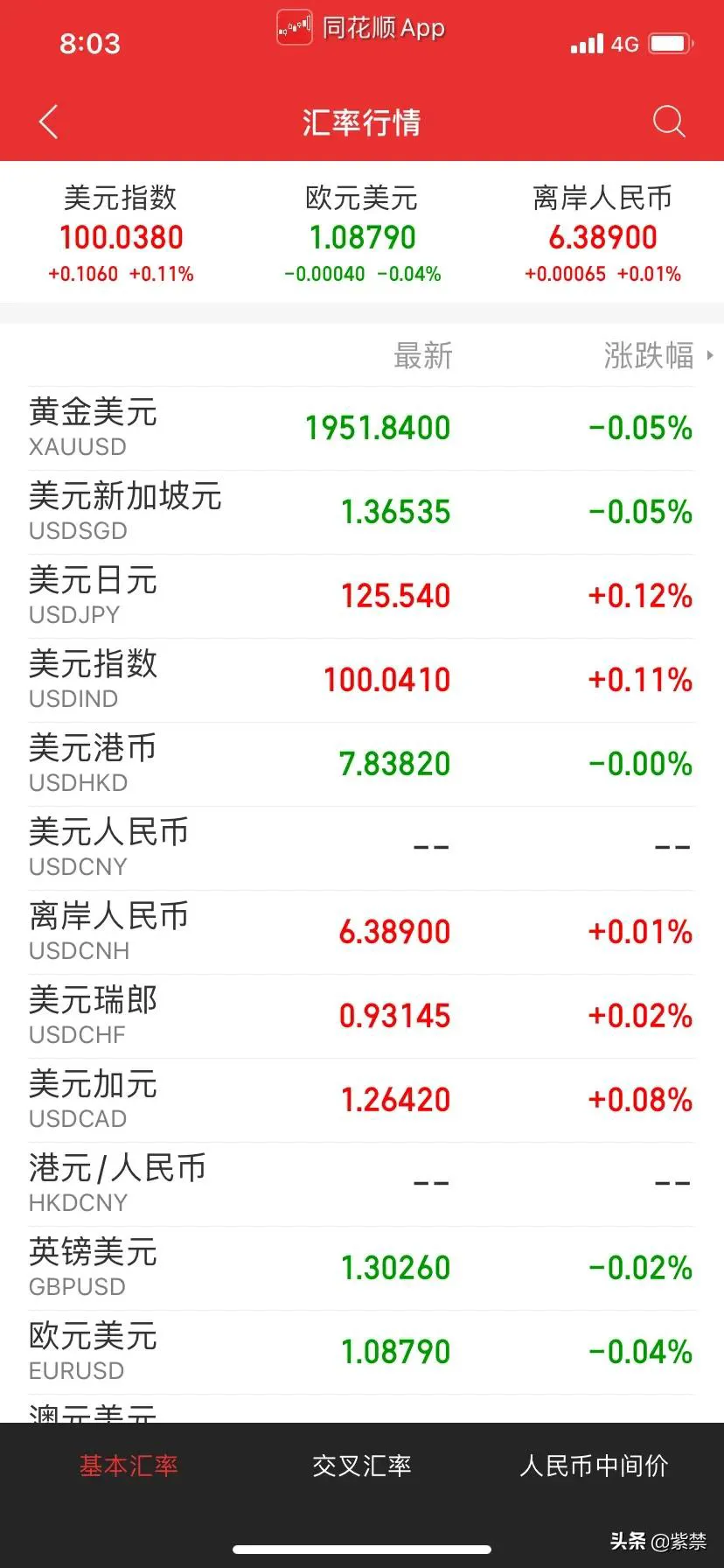
Task: Open the 欧元美元 summary card at top
Action: tap(362, 233)
